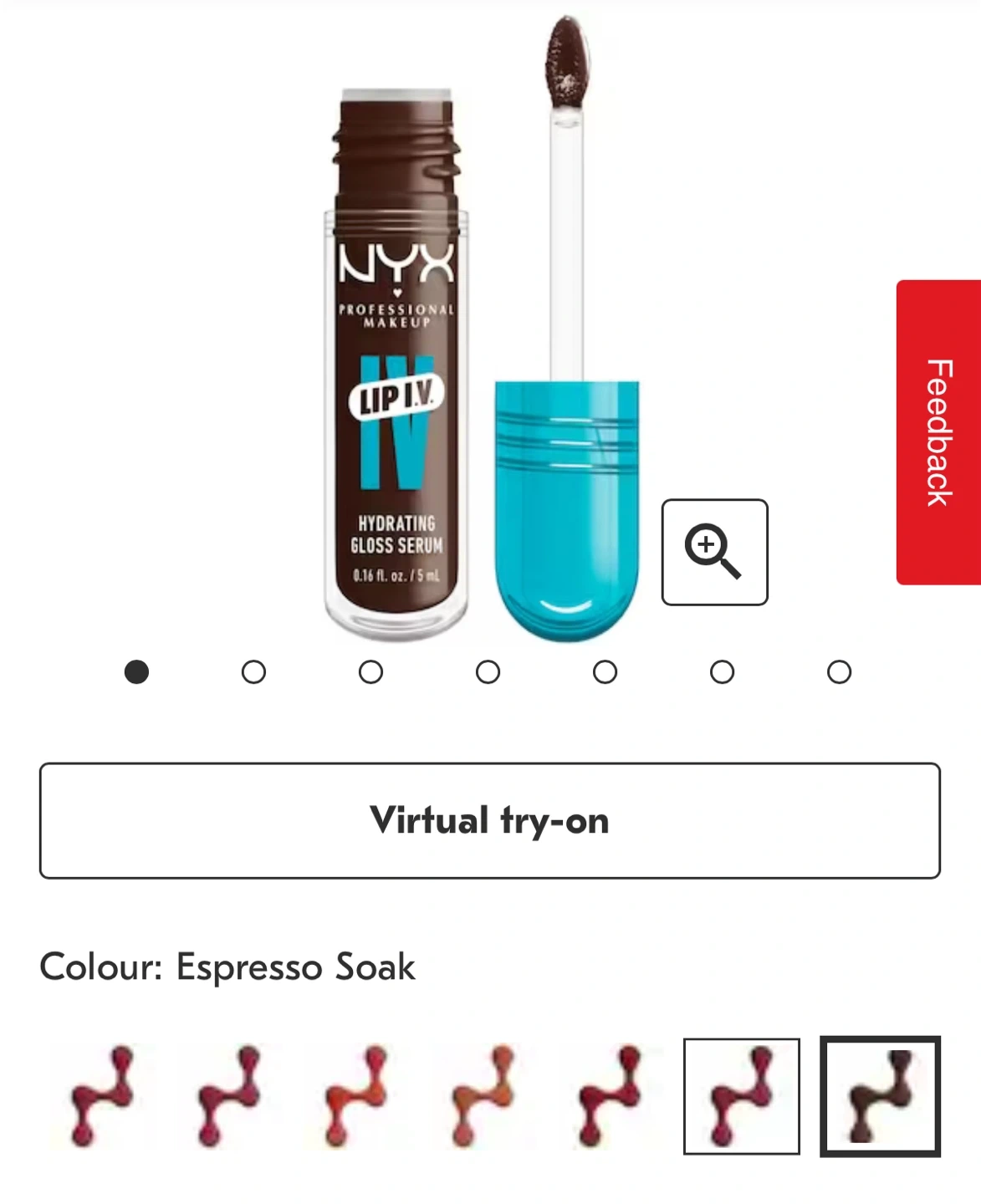This screenshot has width=981, height=1204.
Task: Jump to the third image dot
Action: click(x=370, y=672)
